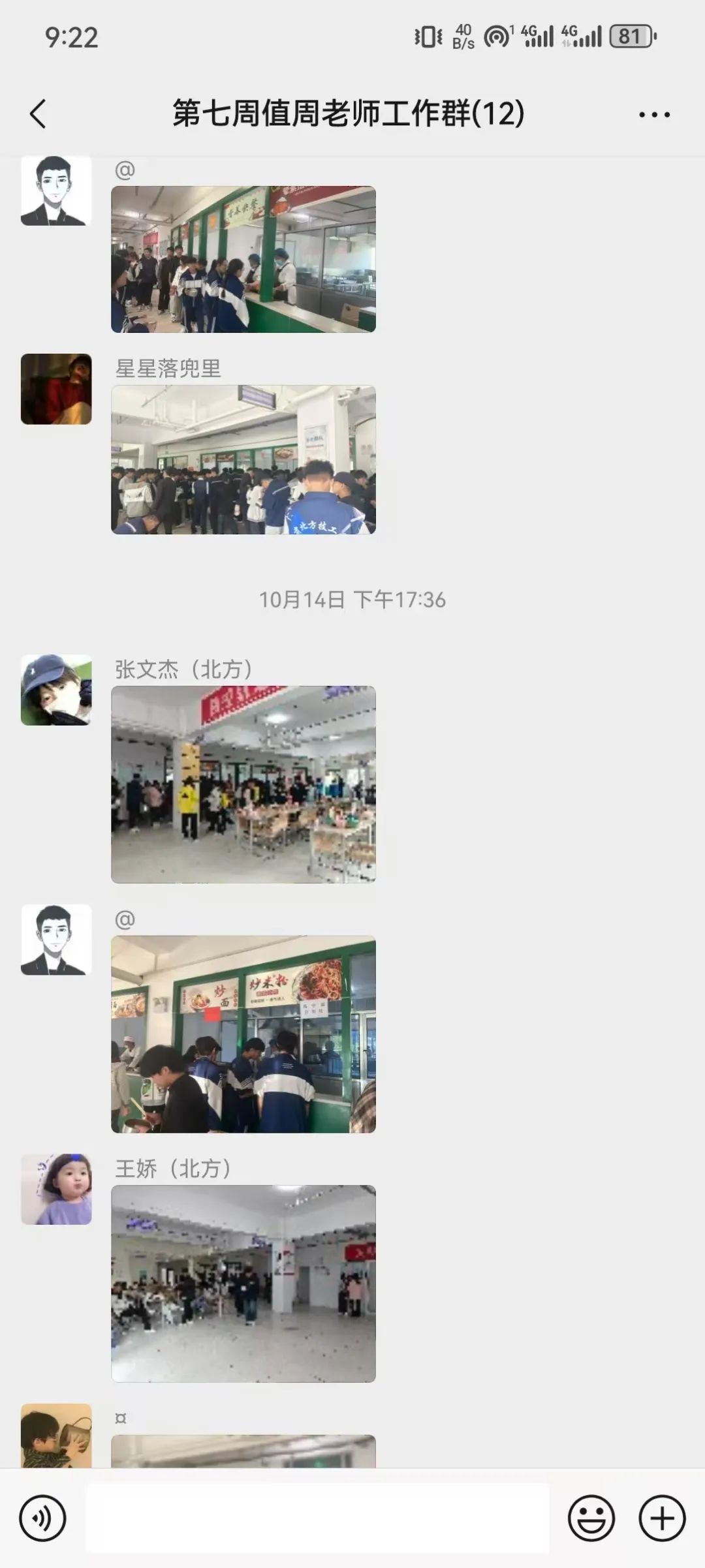View the photo sent by 张文杰（北方）
This screenshot has width=705, height=1568.
click(243, 784)
